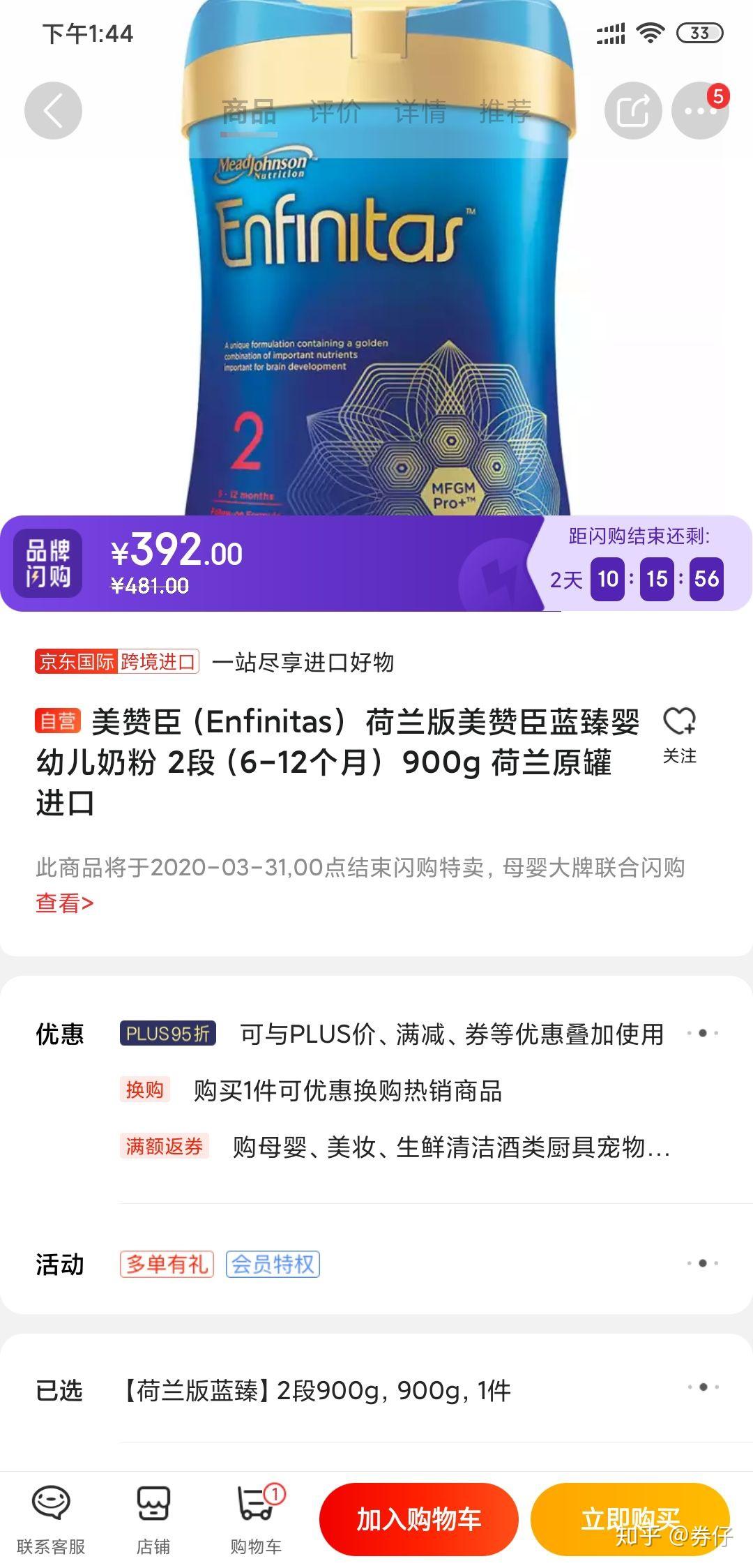Viewport: 753px width, 1568px height.
Task: Open the 查看> flash sale link
Action: pyautogui.click(x=64, y=903)
